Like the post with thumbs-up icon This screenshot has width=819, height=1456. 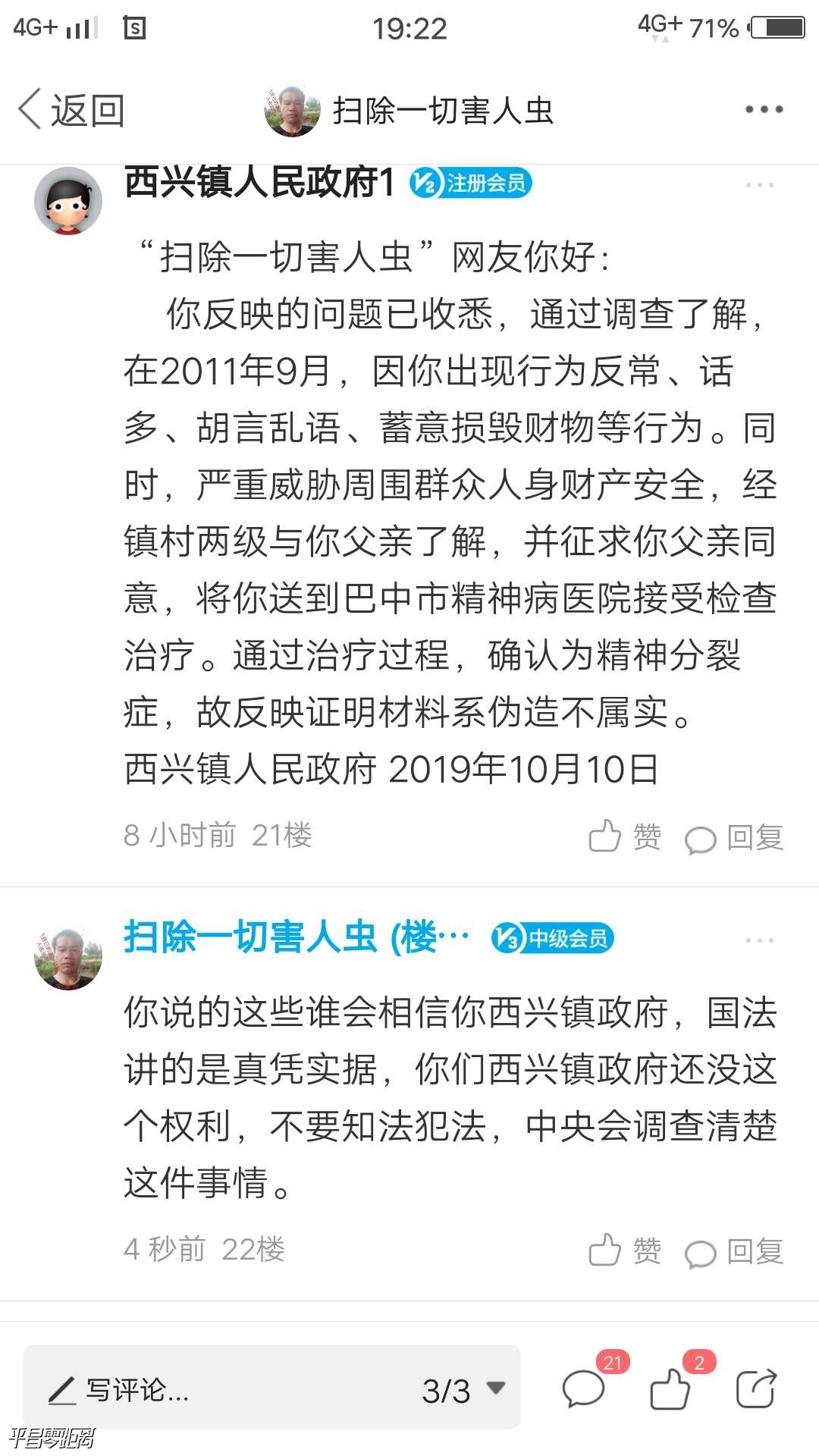click(x=670, y=1389)
